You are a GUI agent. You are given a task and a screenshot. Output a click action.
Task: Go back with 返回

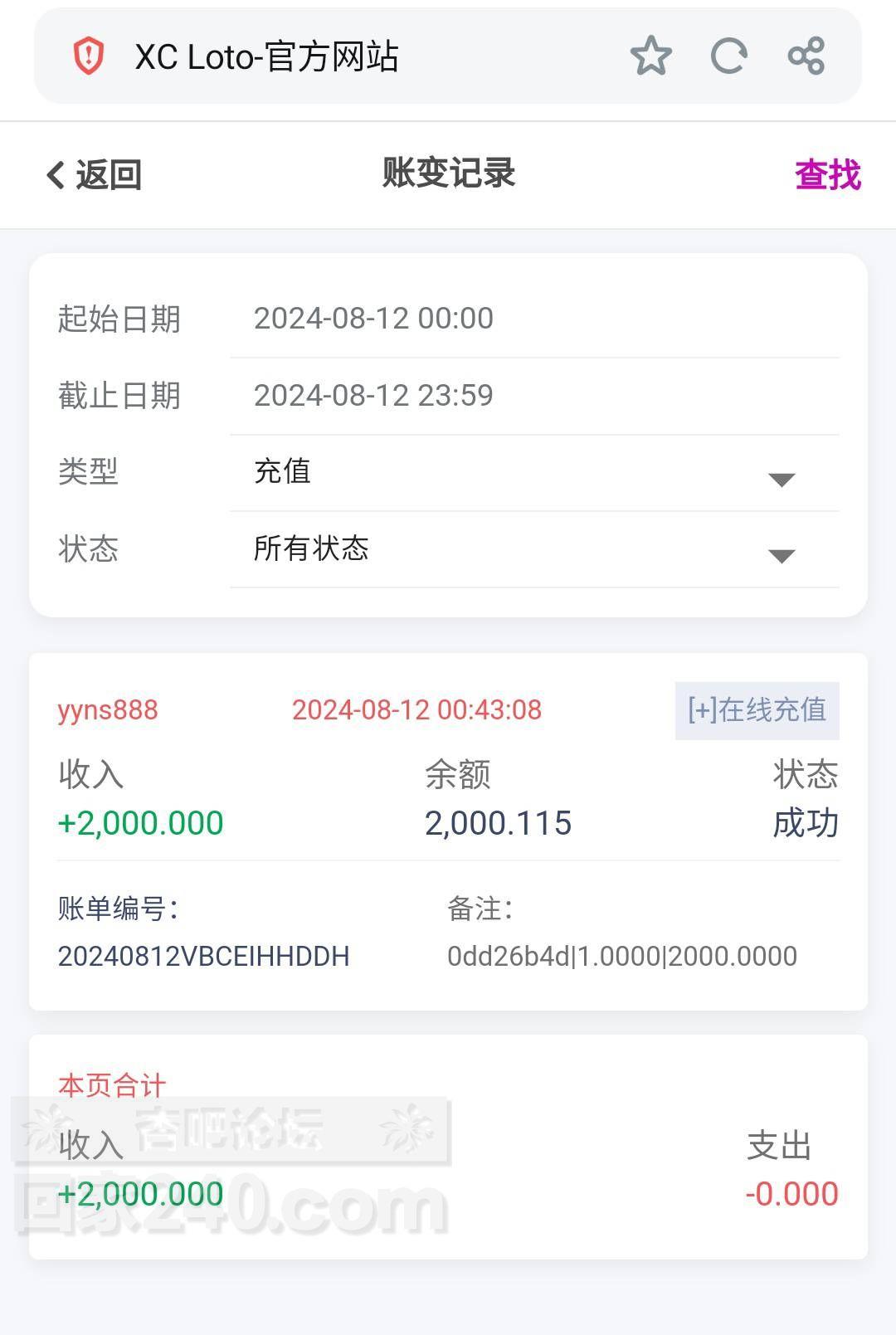[94, 175]
